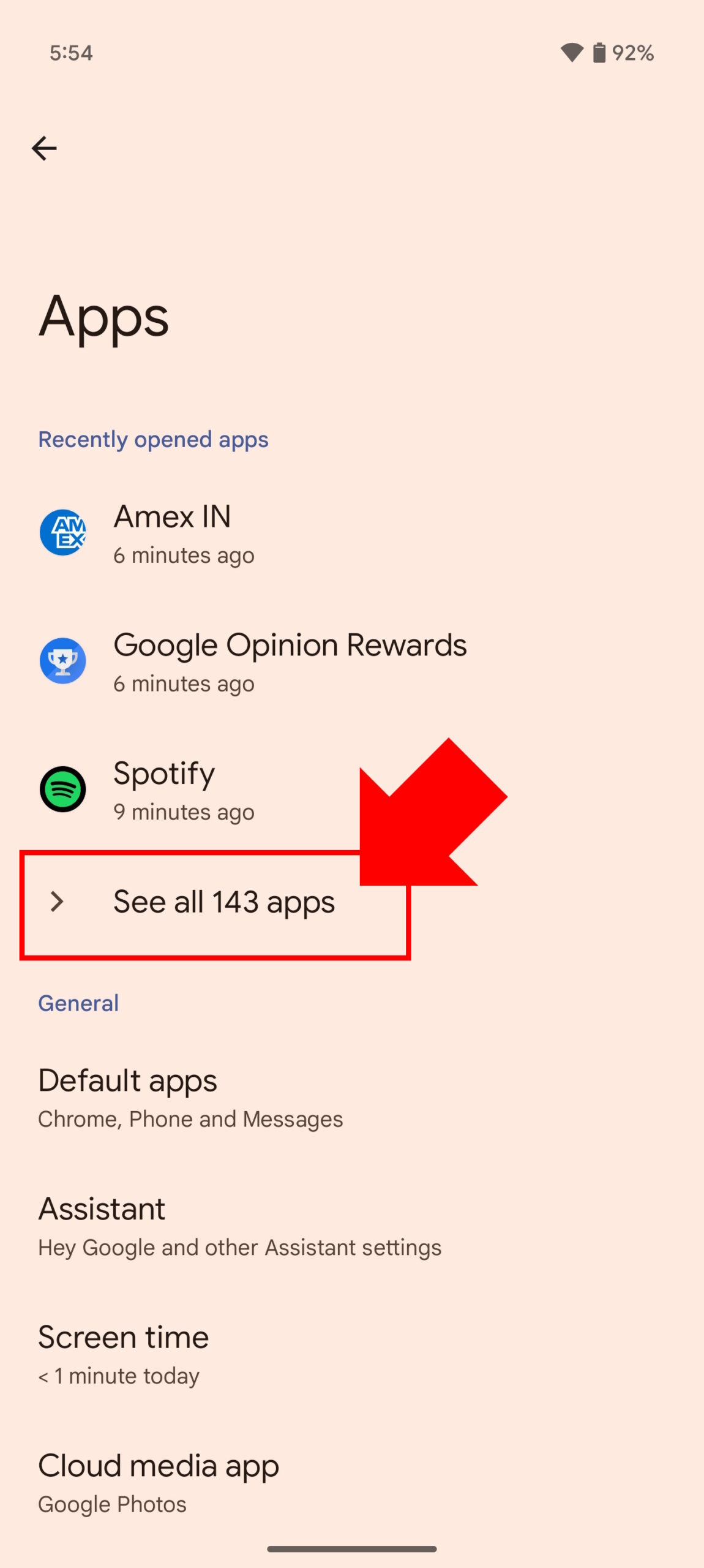
Task: Open Assistant settings
Action: tap(239, 1226)
